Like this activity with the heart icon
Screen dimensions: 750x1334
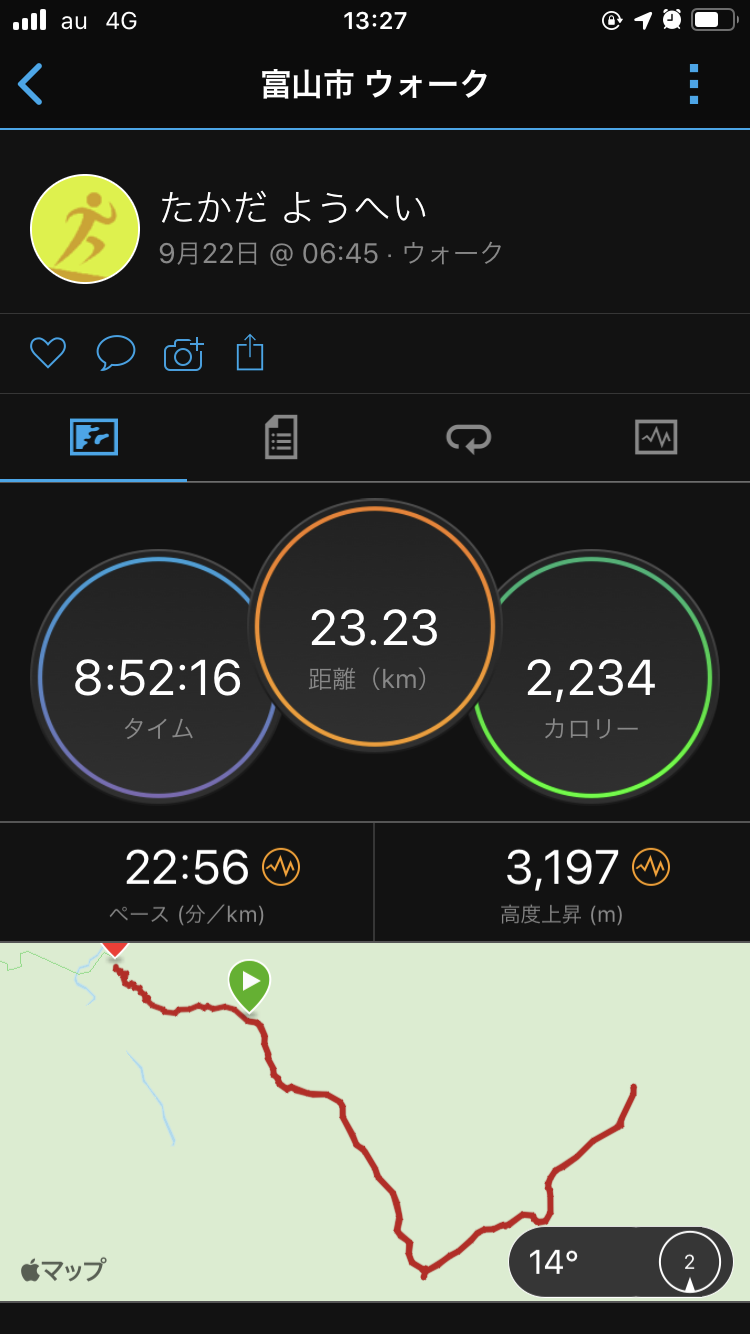47,353
